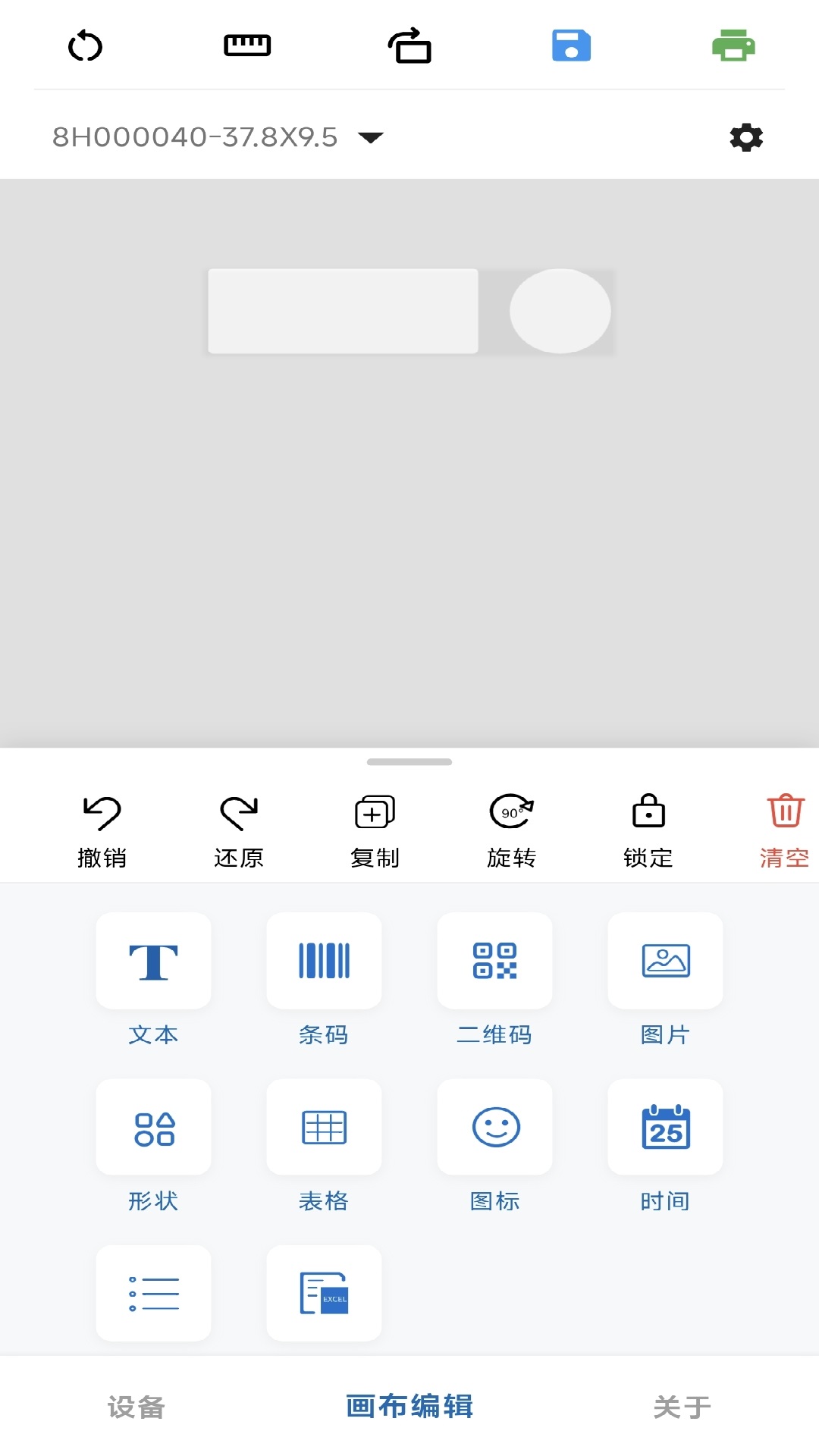The image size is (819, 1456).
Task: Print the label with the green printer icon
Action: [733, 45]
